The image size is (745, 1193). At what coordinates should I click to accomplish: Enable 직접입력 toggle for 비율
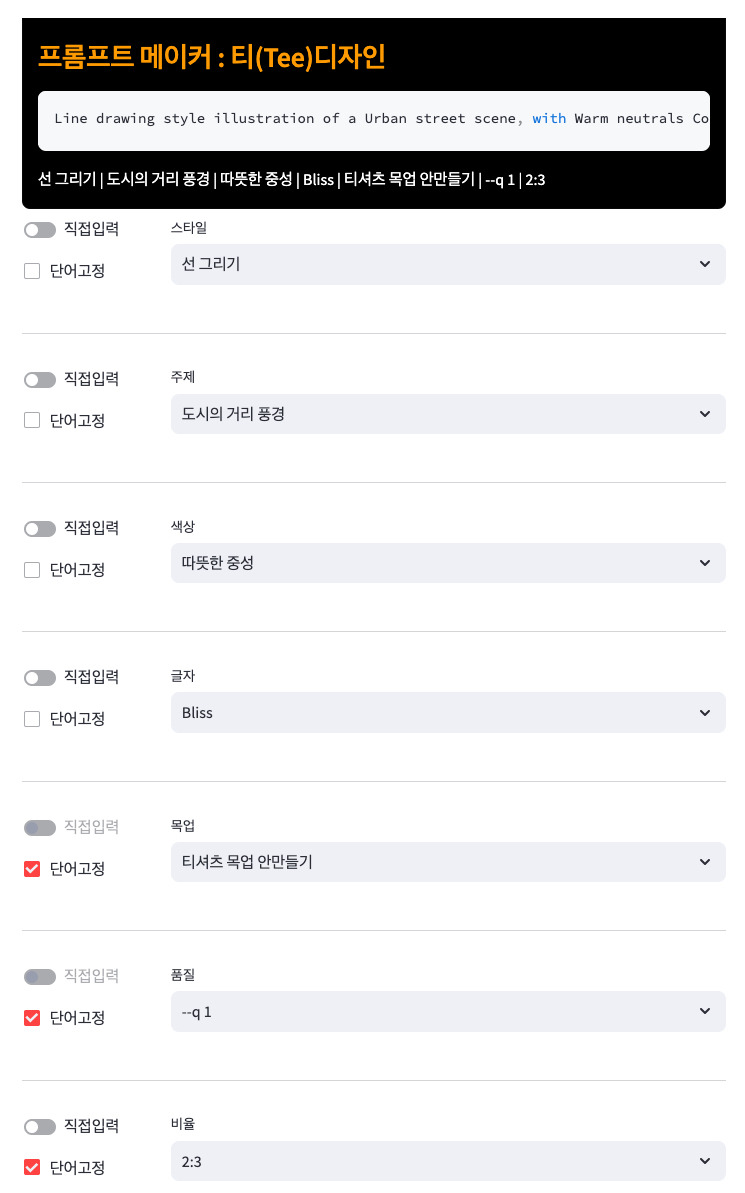[39, 1126]
